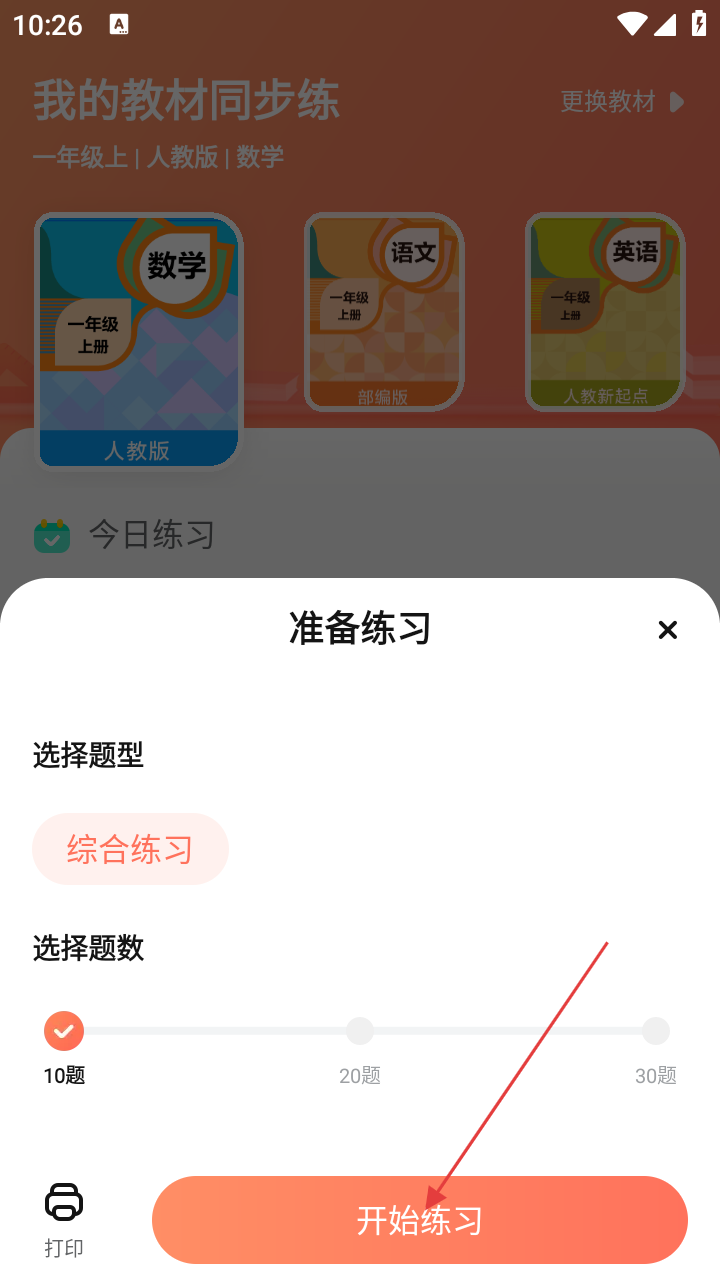Close the 准备练习 dialog
Image resolution: width=720 pixels, height=1280 pixels.
point(667,630)
